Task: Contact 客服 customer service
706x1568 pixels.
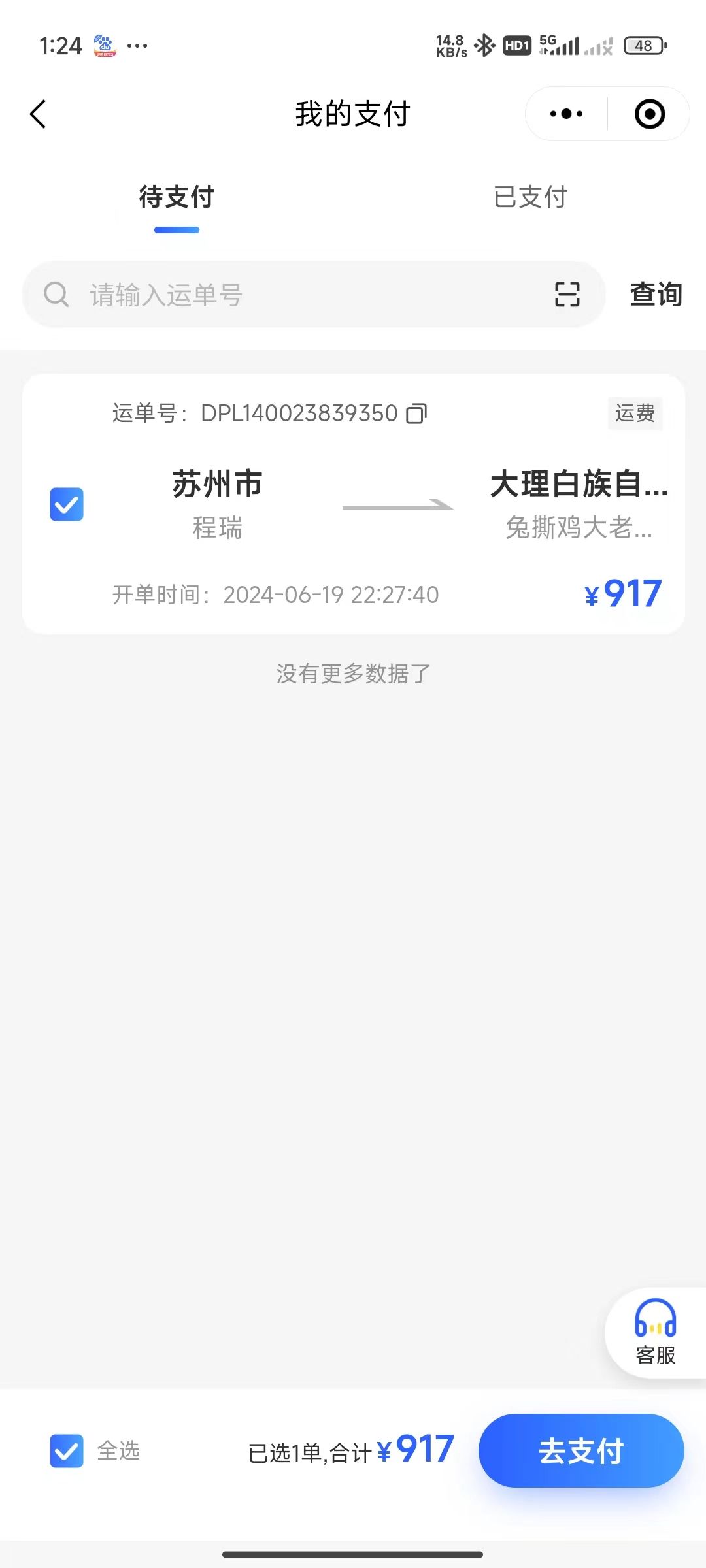Action: coord(656,1333)
